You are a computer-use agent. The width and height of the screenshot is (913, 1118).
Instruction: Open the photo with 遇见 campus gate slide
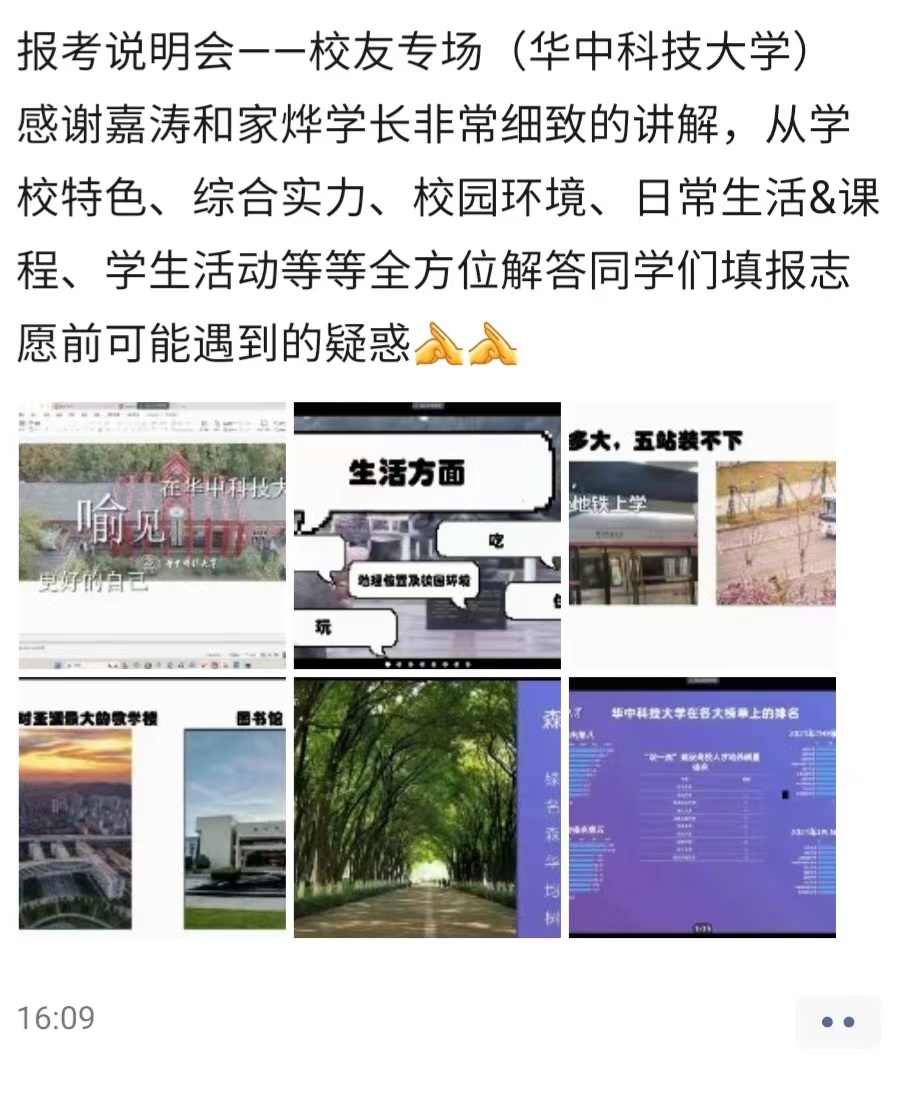coord(152,535)
